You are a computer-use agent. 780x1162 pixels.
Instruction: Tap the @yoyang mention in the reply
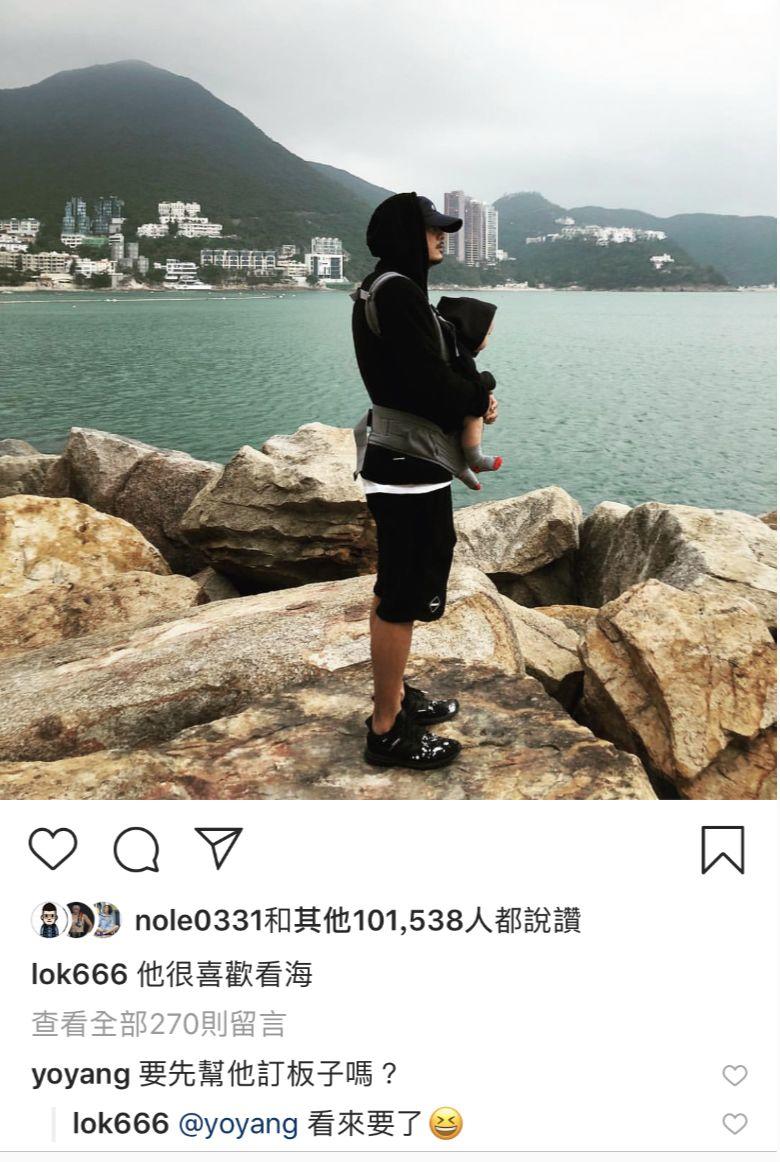pyautogui.click(x=238, y=1124)
